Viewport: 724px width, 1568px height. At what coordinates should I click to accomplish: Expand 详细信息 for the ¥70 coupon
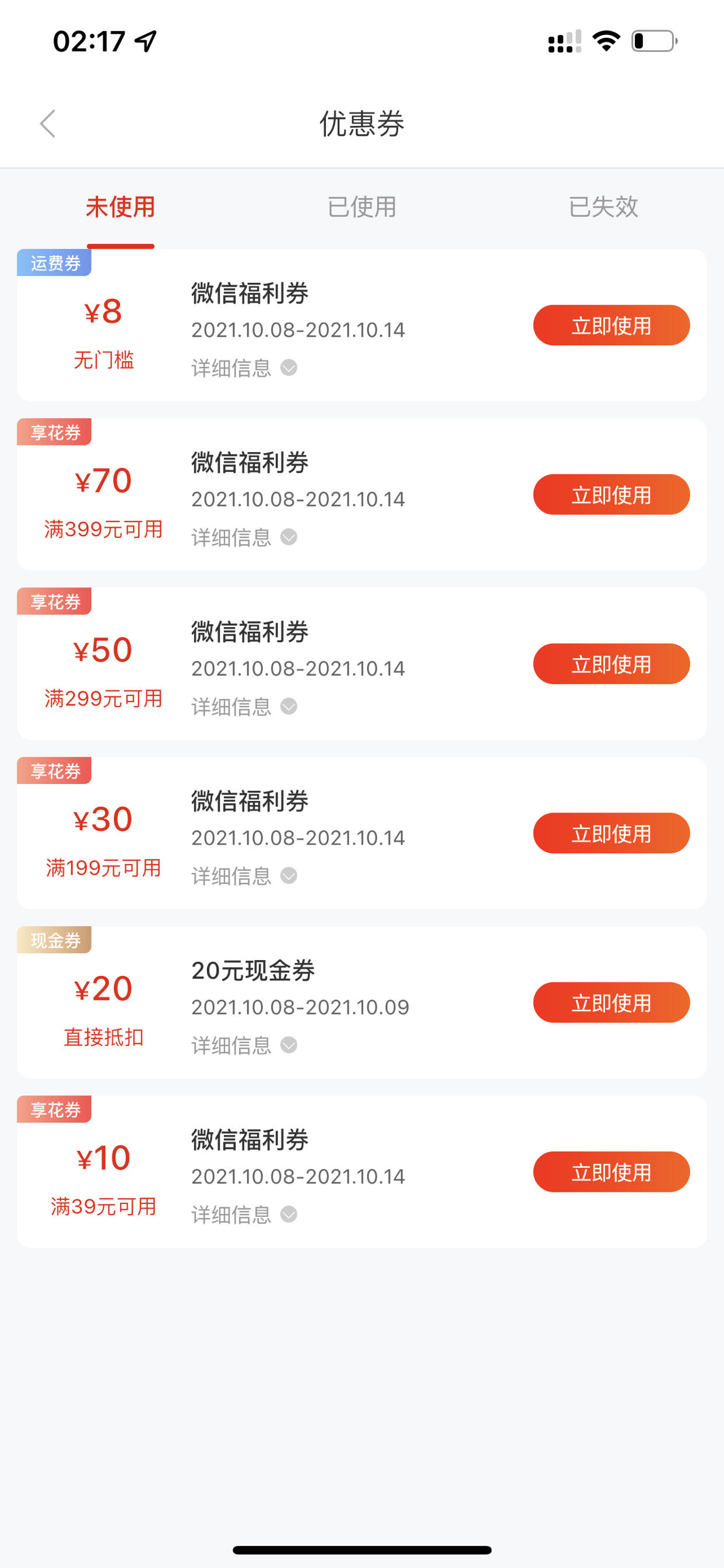click(244, 537)
